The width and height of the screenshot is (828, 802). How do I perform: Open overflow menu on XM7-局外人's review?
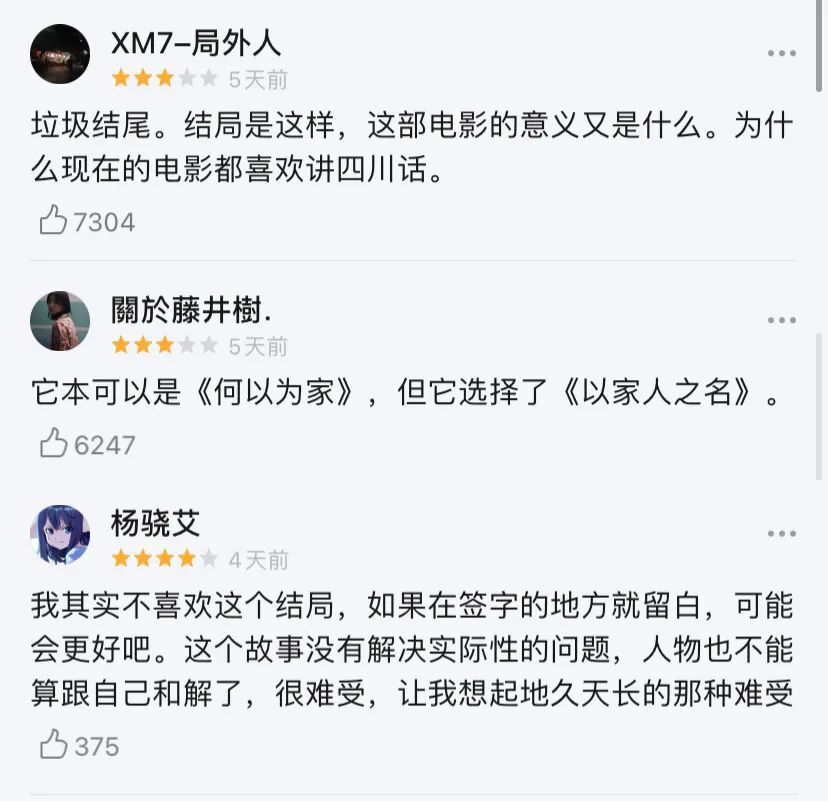click(781, 54)
